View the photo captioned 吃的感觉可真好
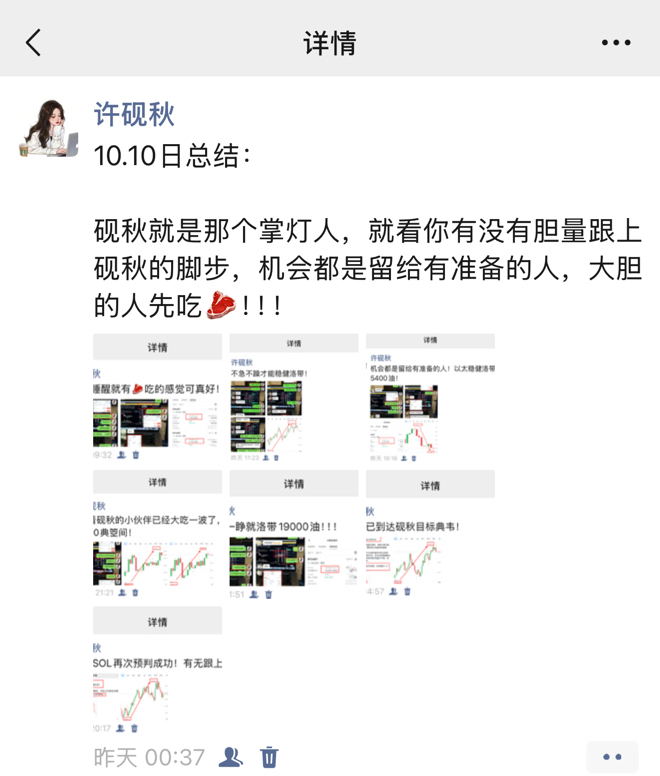660x776 pixels. pyautogui.click(x=157, y=397)
